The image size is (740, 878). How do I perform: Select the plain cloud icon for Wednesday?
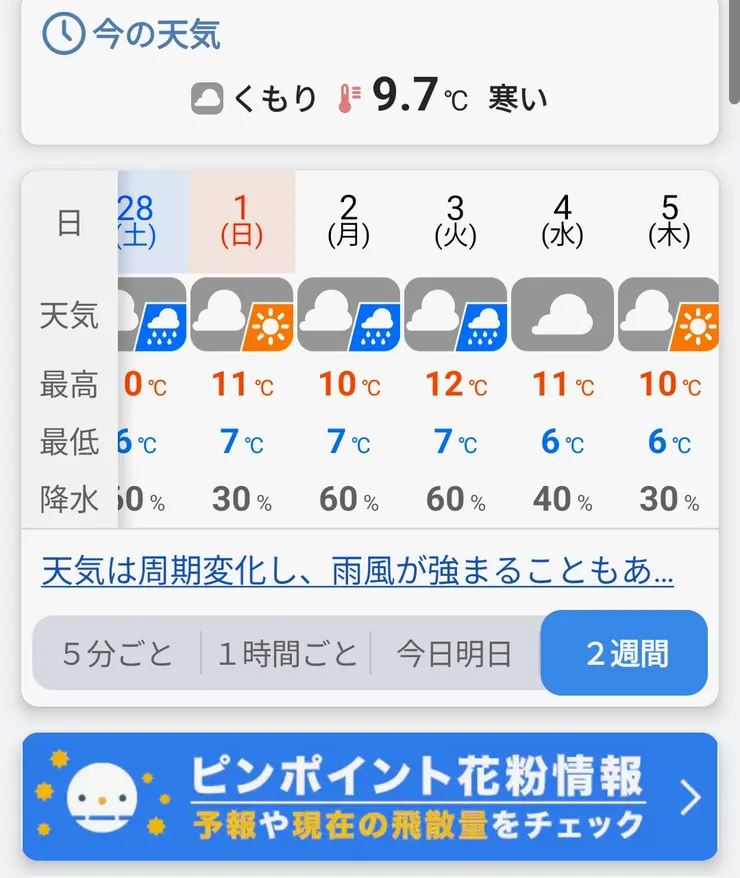tap(562, 315)
